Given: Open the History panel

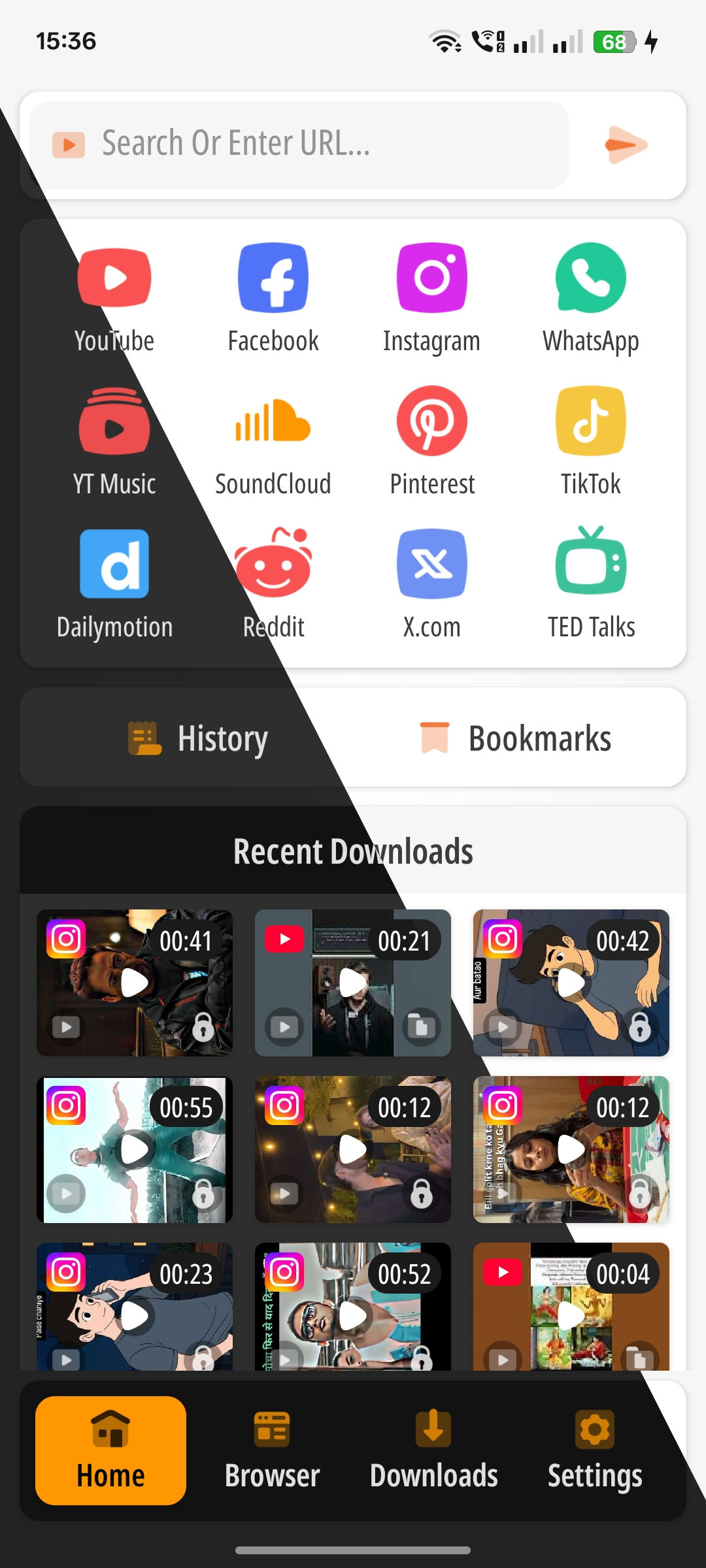Looking at the screenshot, I should point(197,737).
